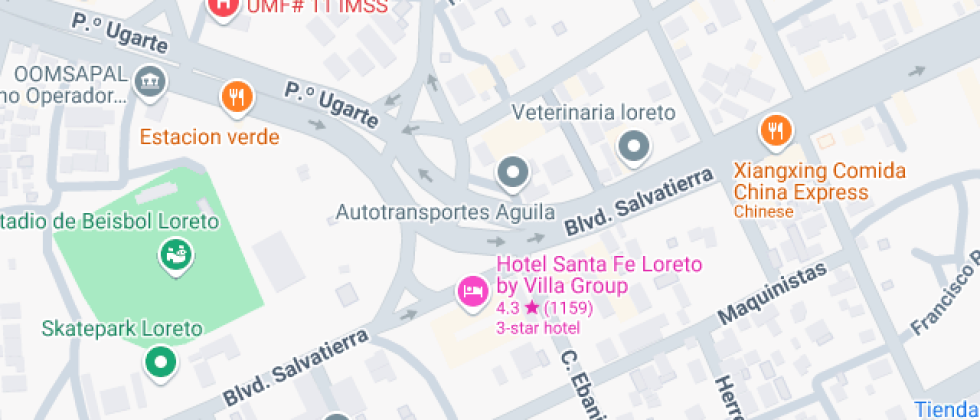Open the OOMSAPAL marker
This screenshot has width=980, height=420.
coord(150,81)
